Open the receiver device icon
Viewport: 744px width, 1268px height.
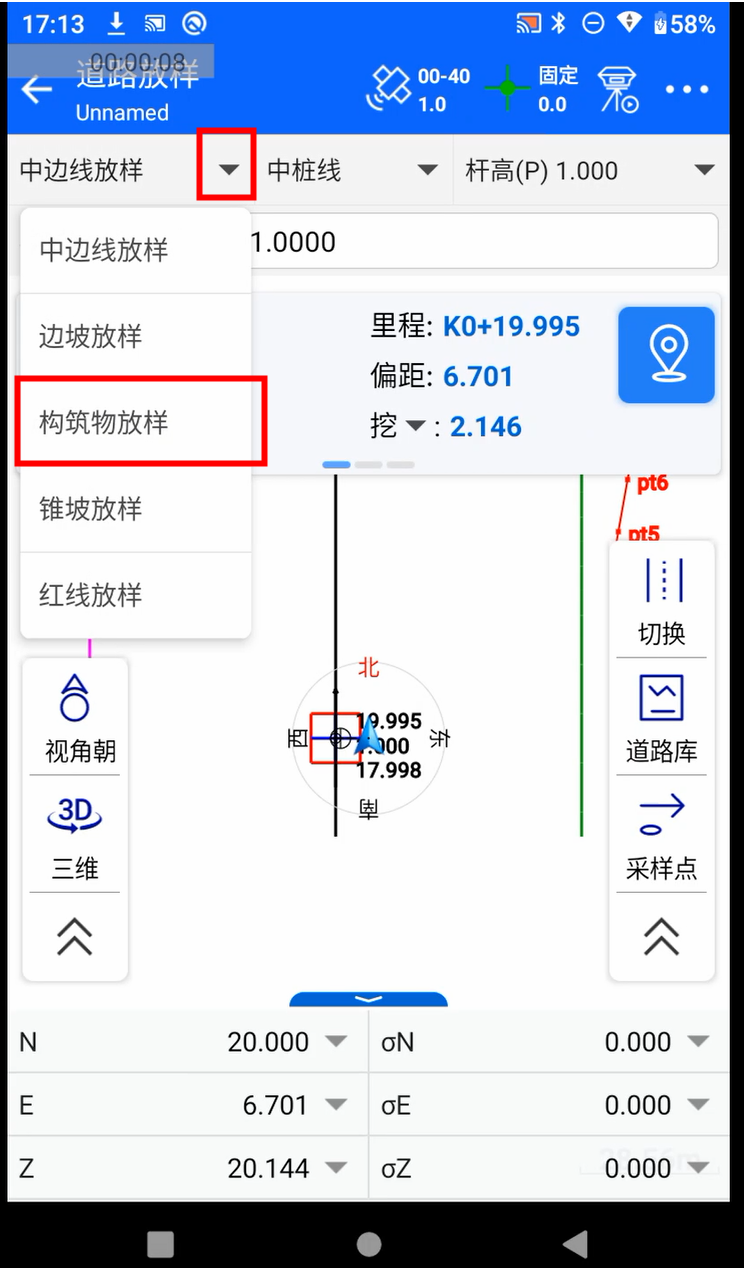619,90
